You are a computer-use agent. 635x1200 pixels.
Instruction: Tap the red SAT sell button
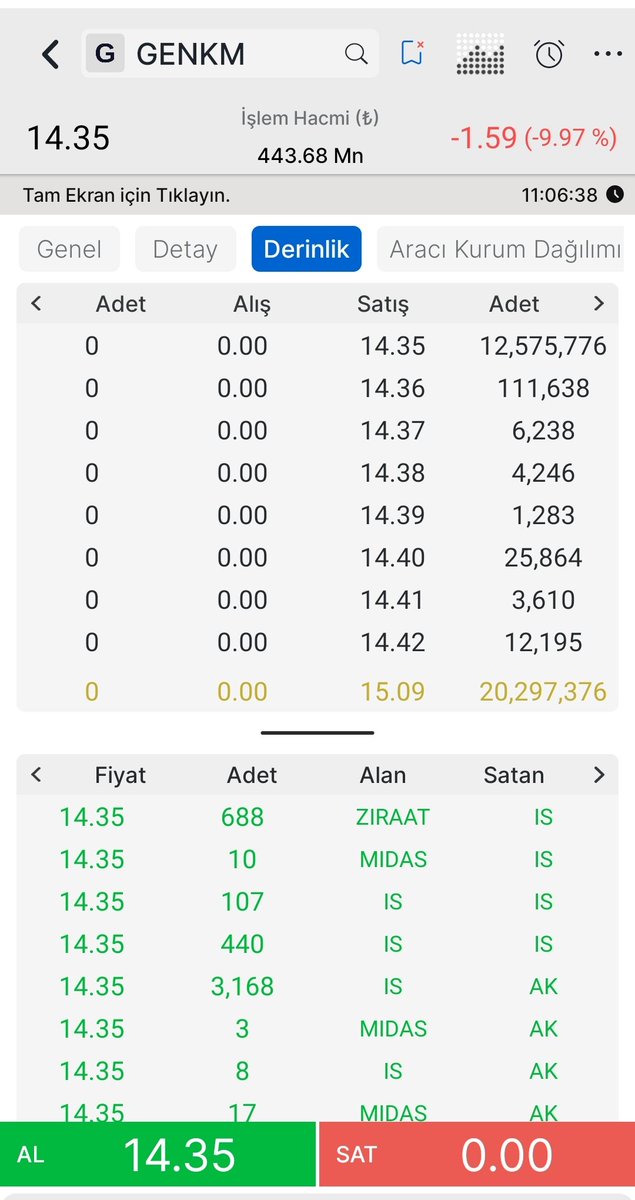(476, 1155)
